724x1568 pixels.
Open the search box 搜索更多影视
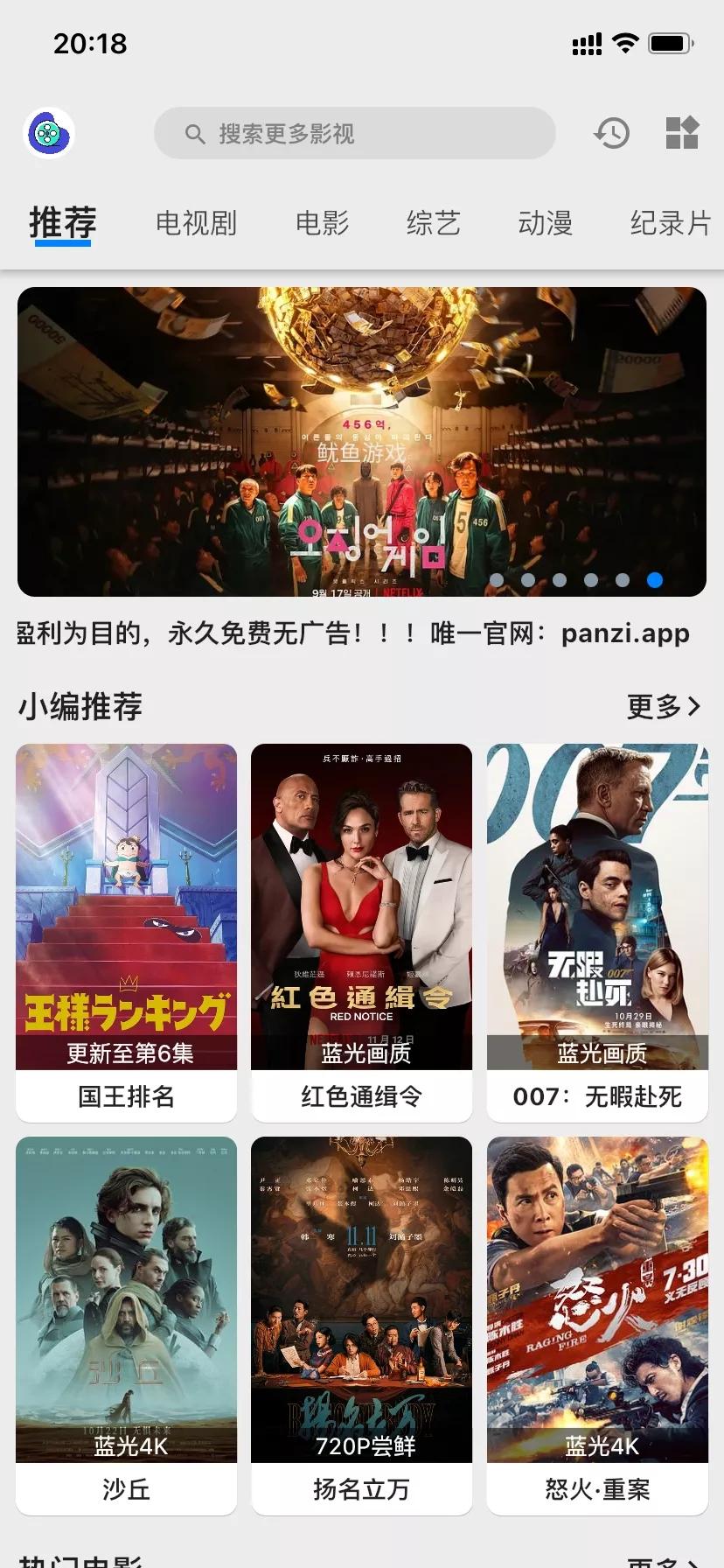click(354, 134)
